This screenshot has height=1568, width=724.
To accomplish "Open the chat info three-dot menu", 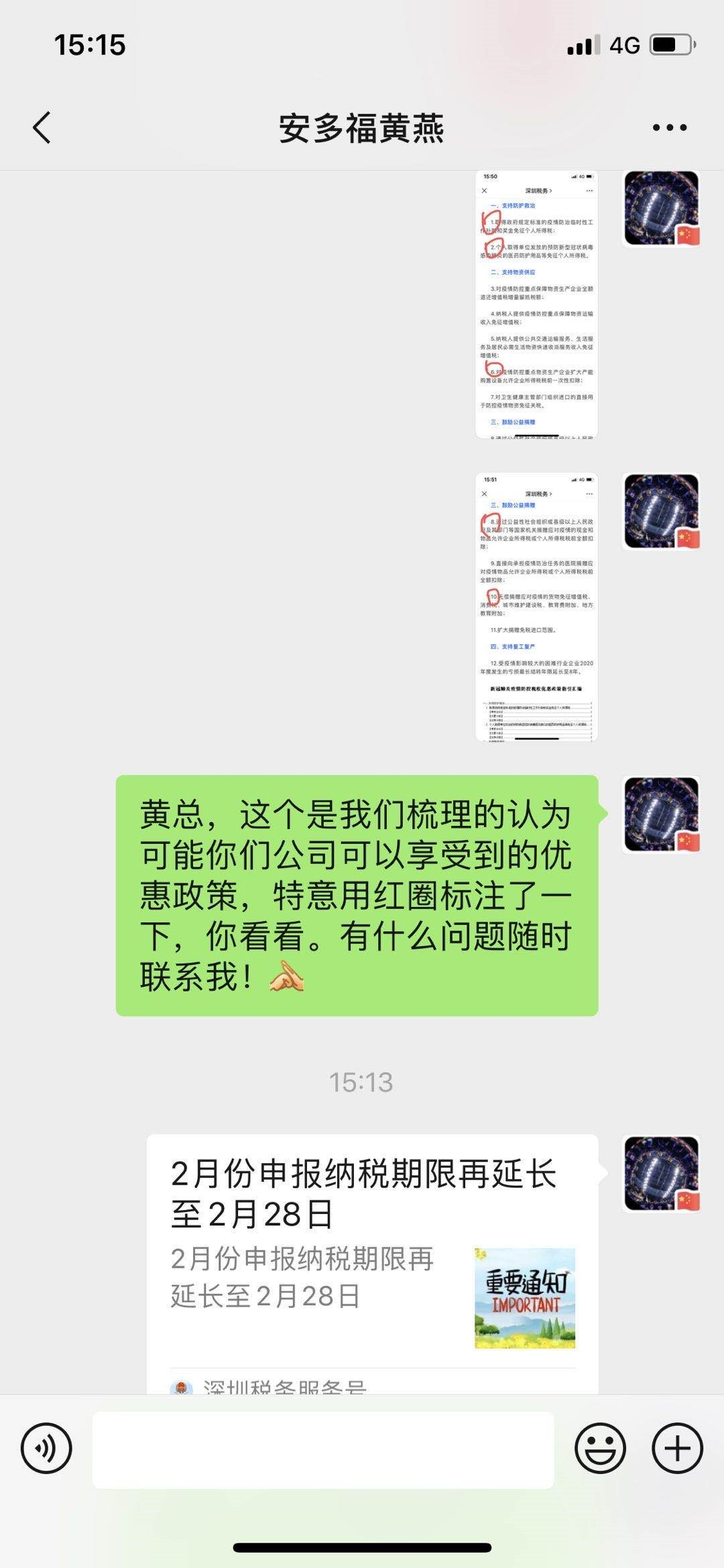I will (x=669, y=127).
